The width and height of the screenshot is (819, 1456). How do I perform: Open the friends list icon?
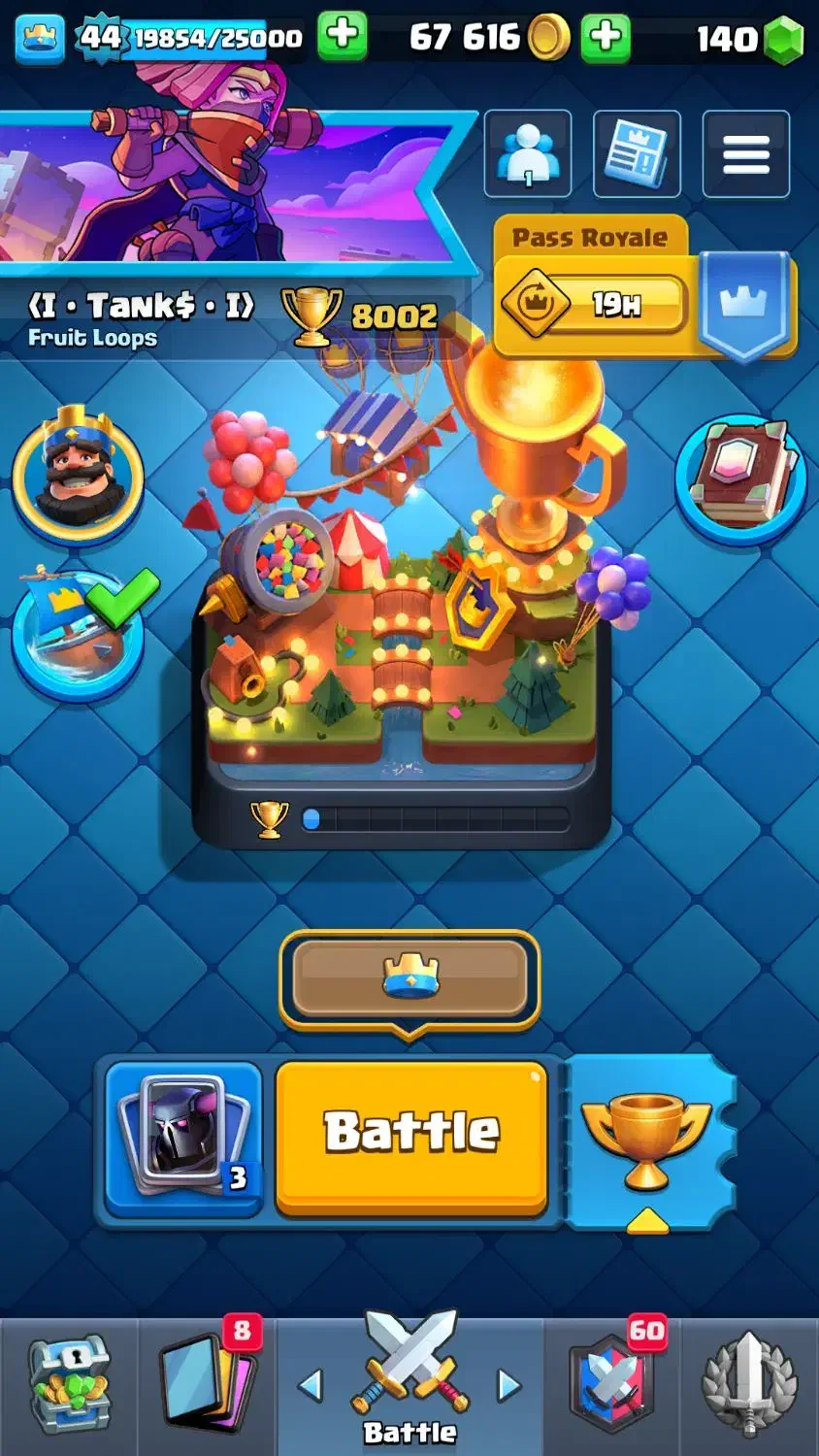(528, 154)
